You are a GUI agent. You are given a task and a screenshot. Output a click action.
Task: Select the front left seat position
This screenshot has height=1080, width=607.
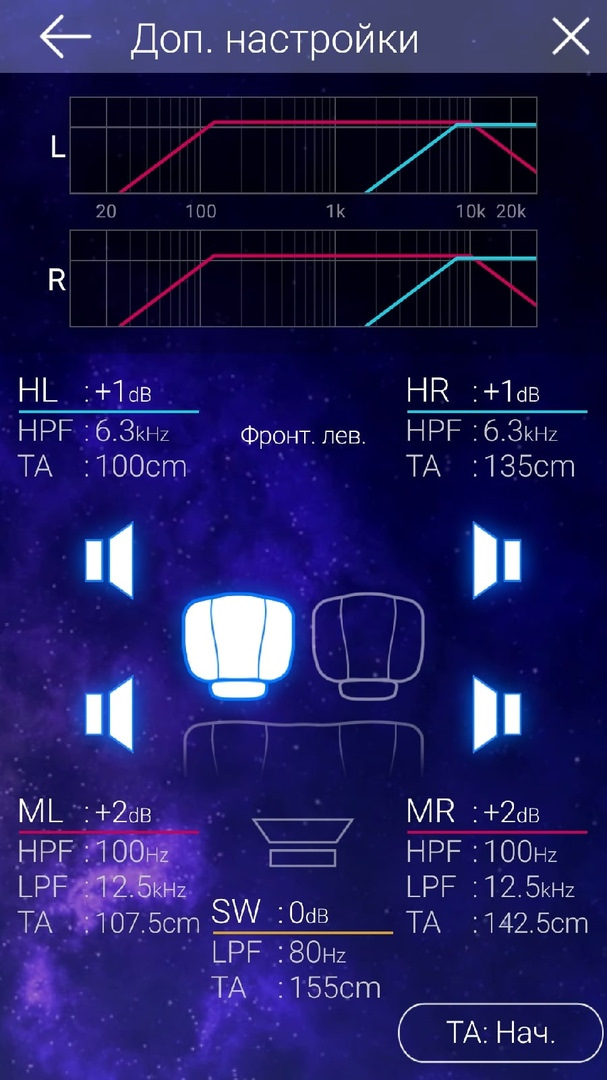click(x=238, y=645)
